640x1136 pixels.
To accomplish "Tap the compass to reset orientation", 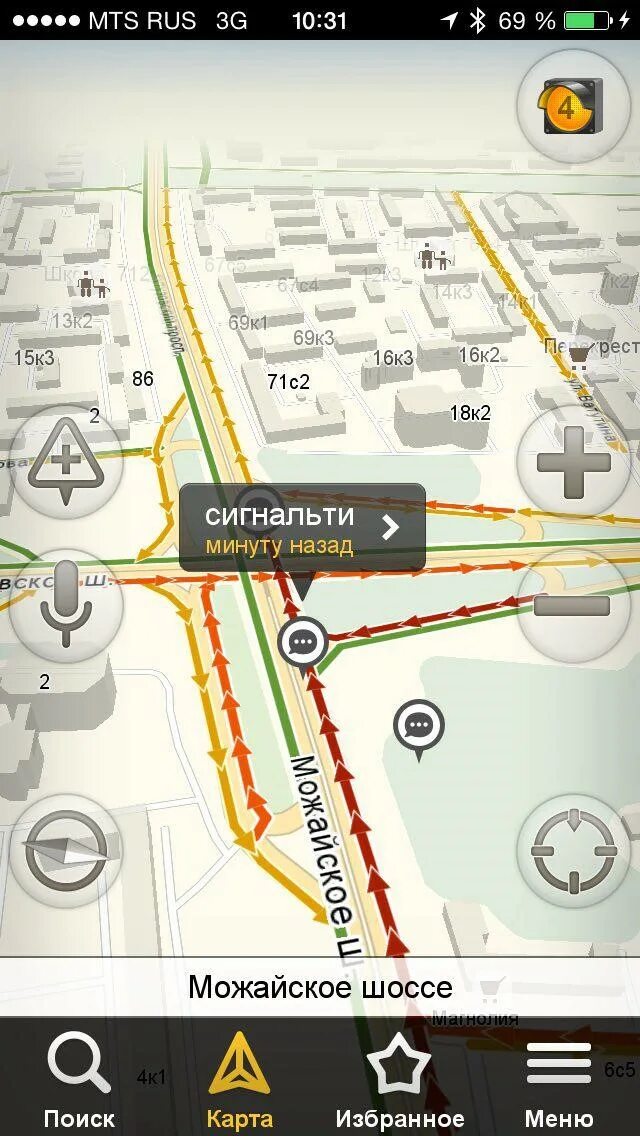I will (x=66, y=851).
